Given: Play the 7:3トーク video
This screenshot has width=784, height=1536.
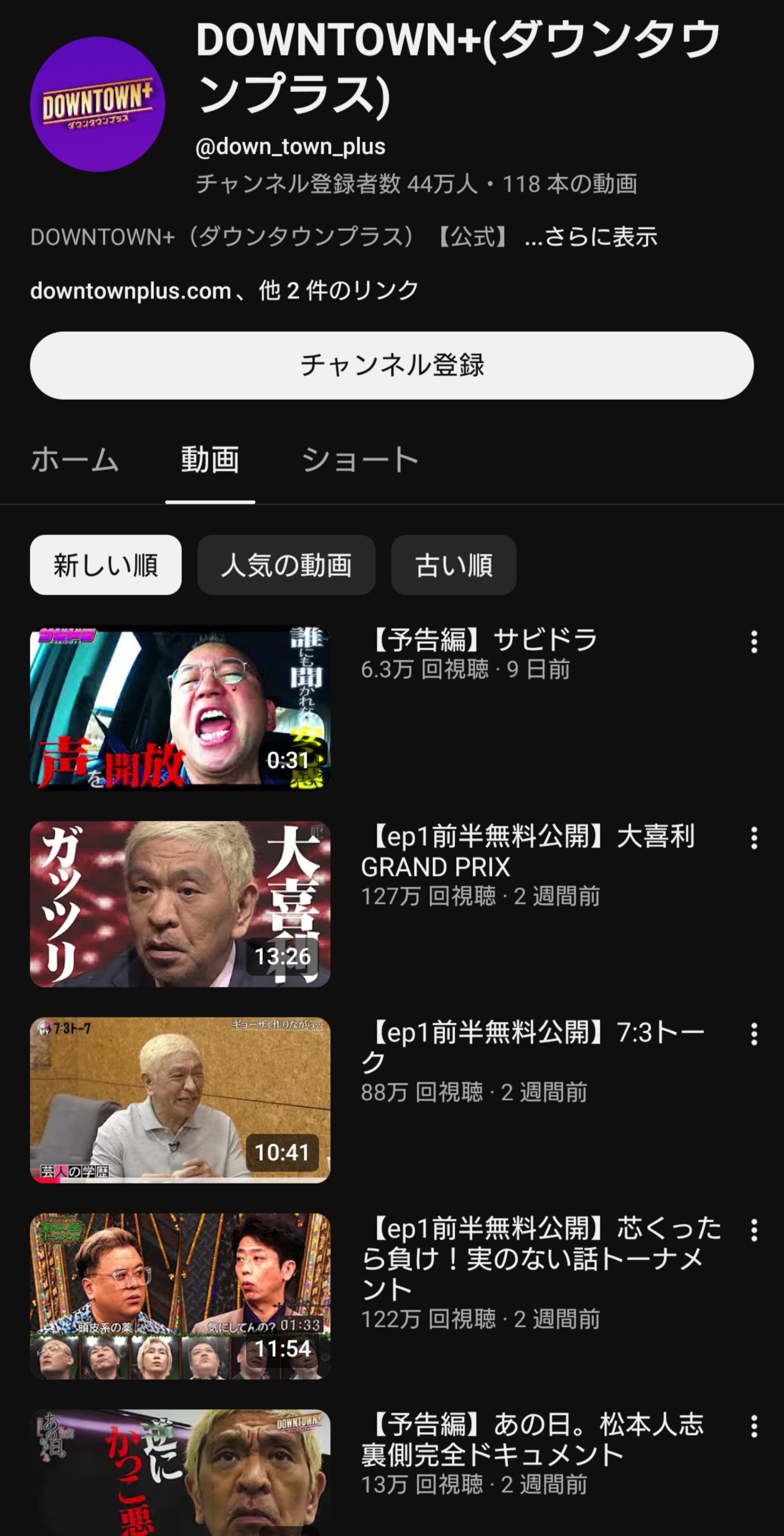Looking at the screenshot, I should tap(180, 1099).
